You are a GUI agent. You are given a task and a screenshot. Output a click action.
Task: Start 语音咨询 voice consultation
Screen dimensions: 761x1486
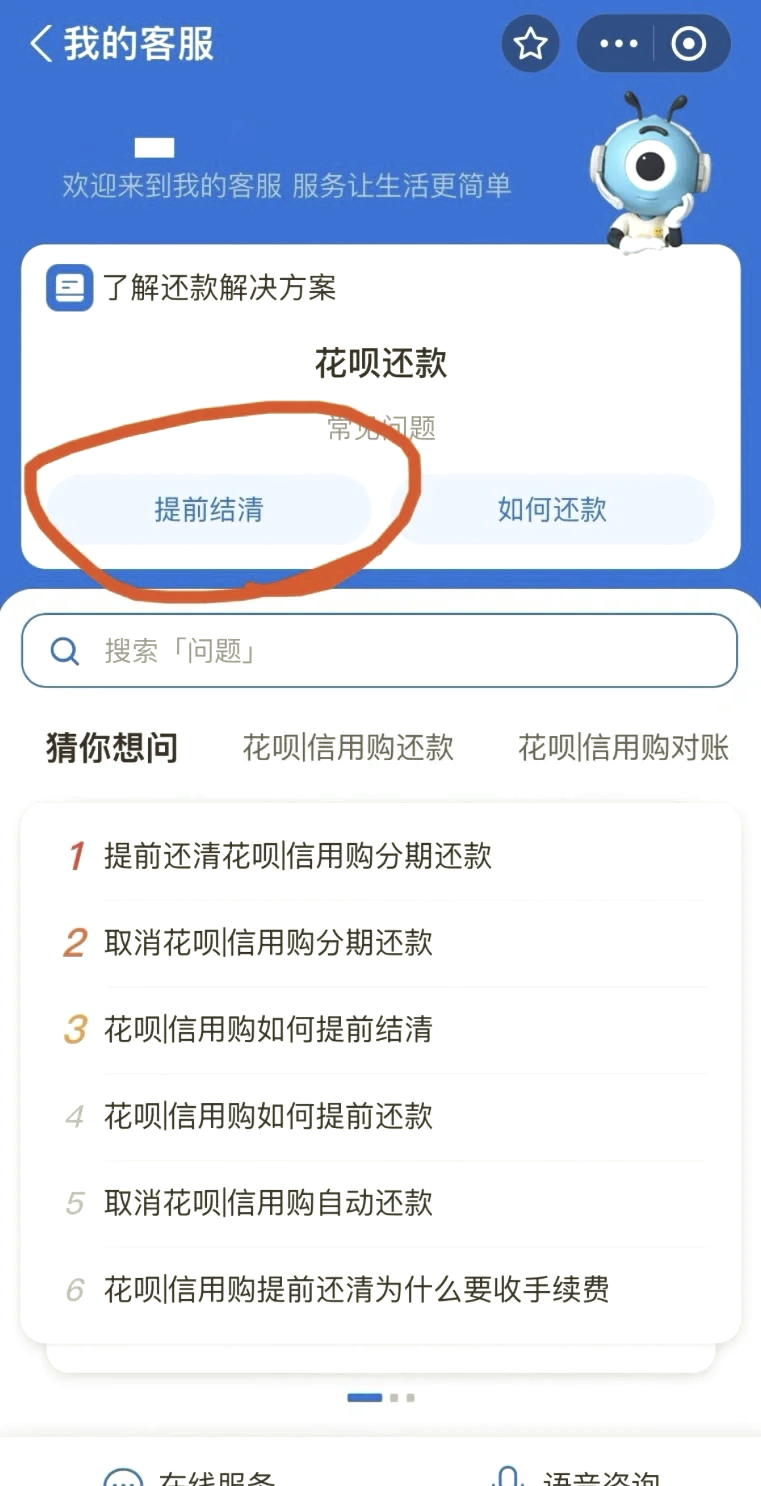[575, 1476]
